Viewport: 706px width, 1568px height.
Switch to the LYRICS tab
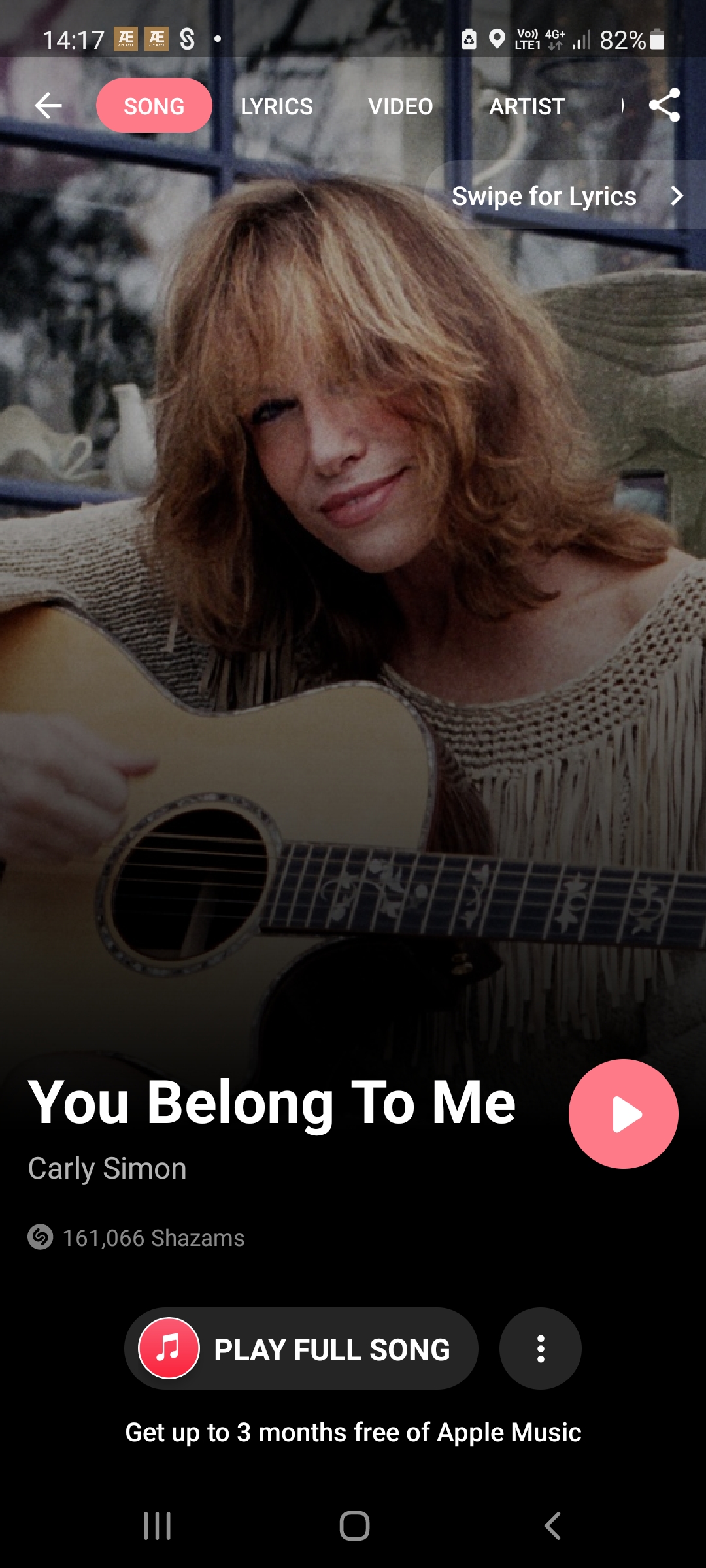click(x=277, y=106)
